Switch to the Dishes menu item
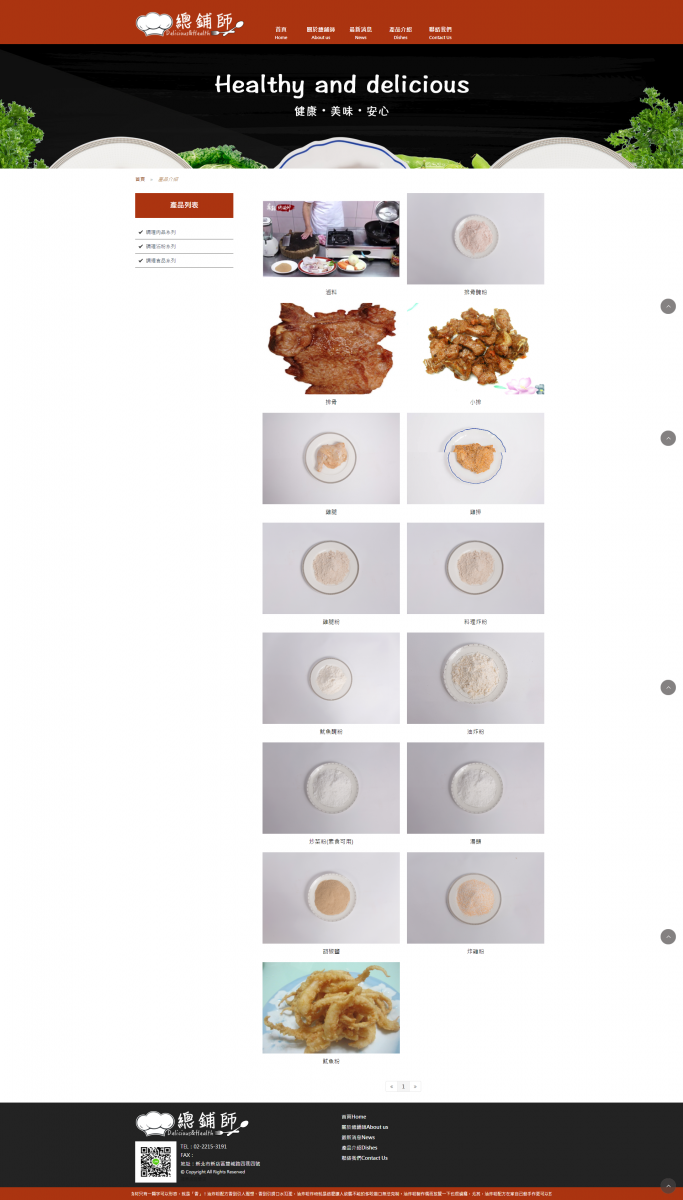 point(400,33)
